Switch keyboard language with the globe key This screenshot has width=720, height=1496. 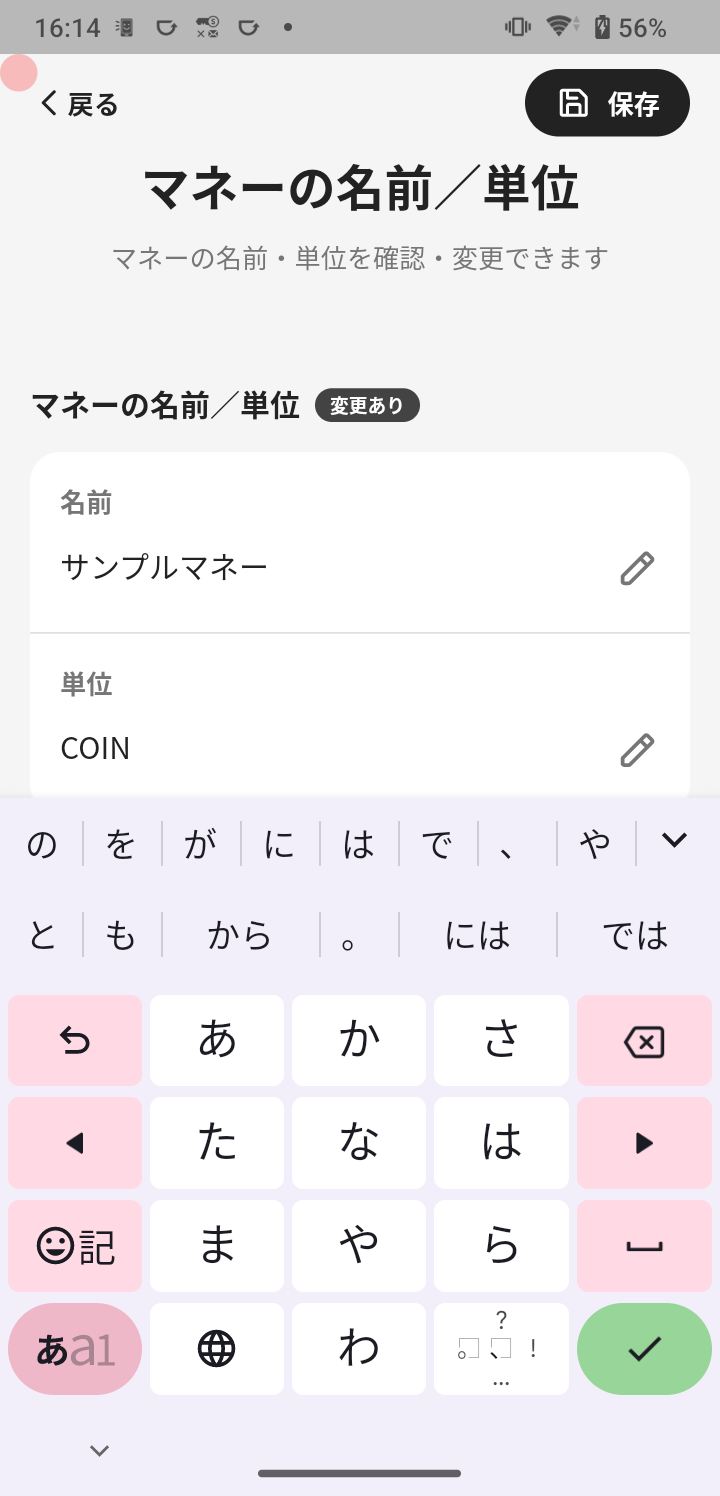click(x=217, y=1349)
